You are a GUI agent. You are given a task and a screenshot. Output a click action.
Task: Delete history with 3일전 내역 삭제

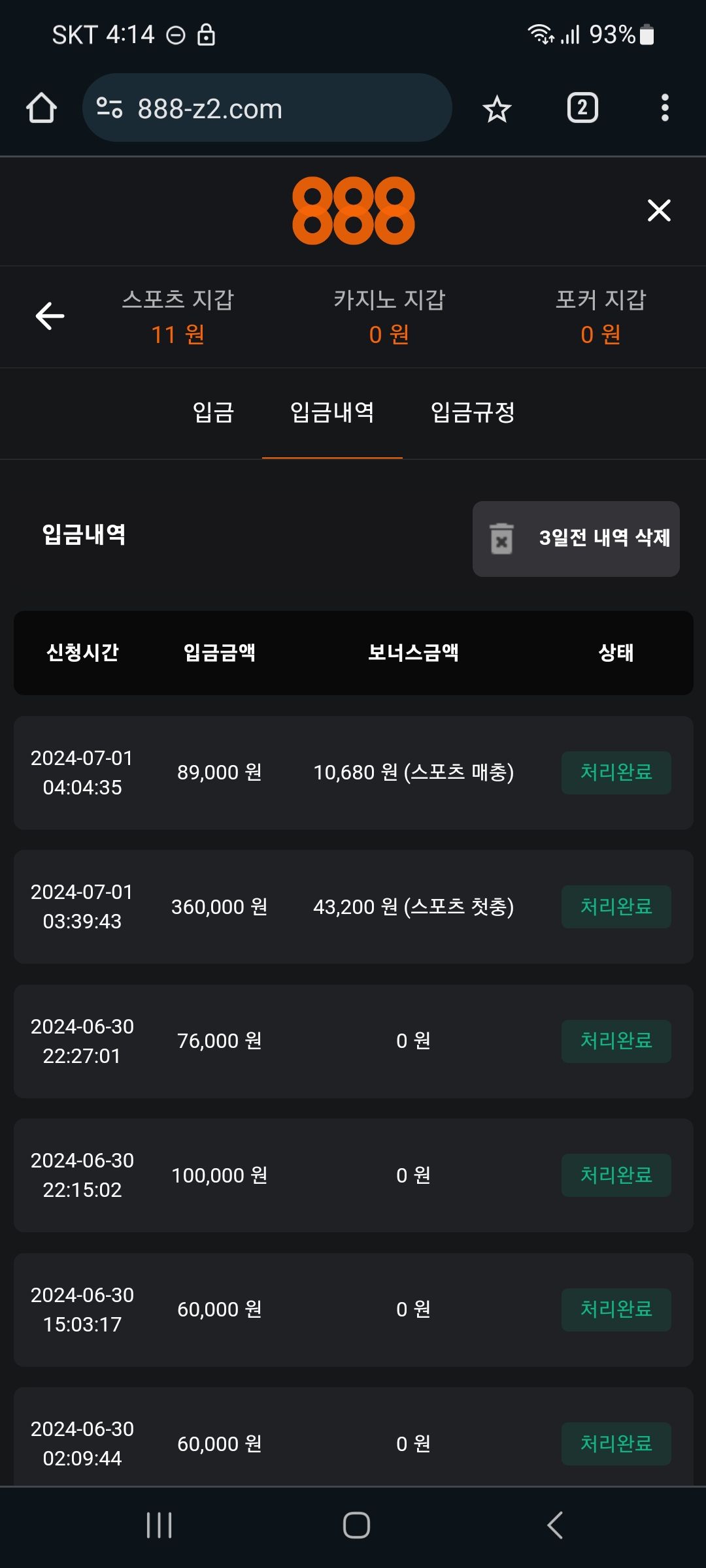[x=576, y=538]
